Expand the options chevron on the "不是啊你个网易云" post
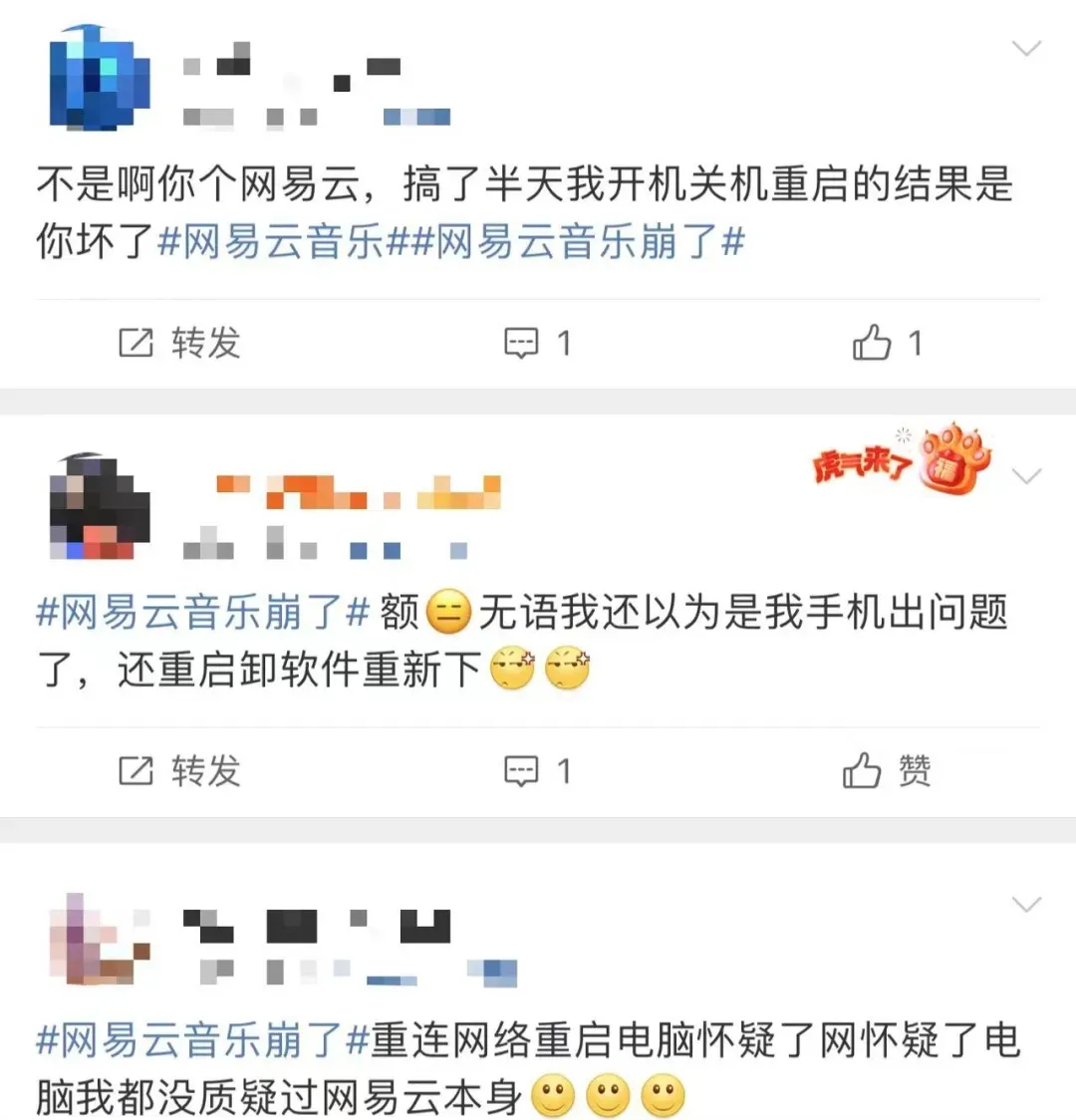 1025,49
